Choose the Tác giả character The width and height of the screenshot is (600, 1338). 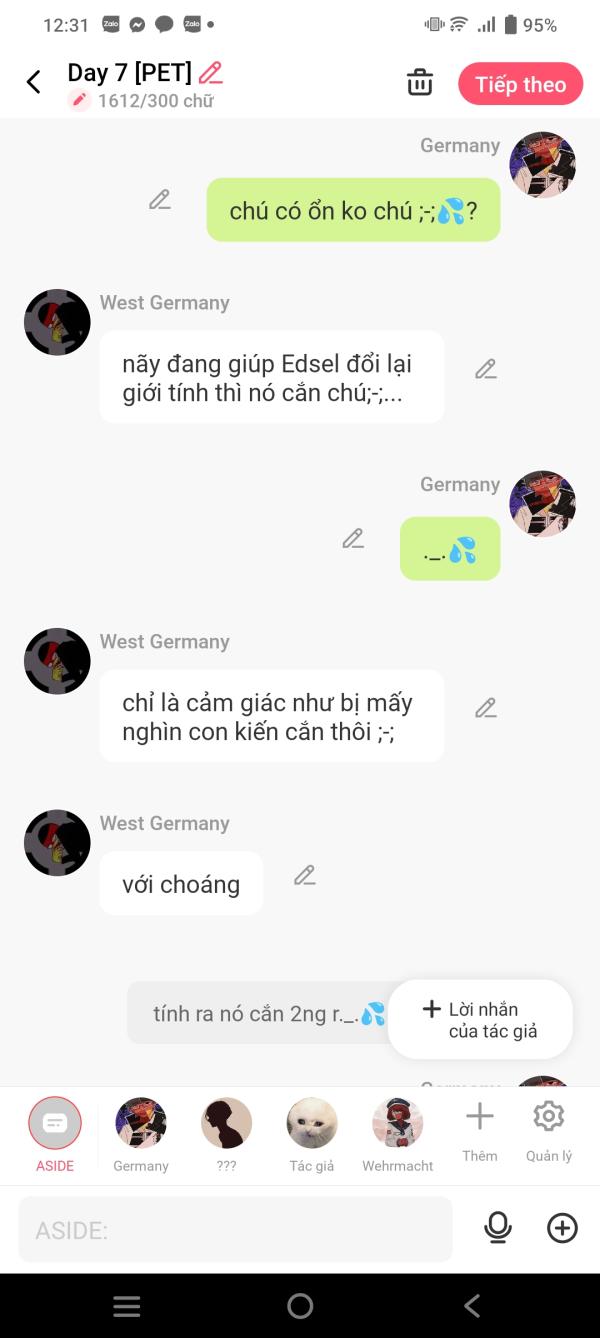(x=312, y=1135)
